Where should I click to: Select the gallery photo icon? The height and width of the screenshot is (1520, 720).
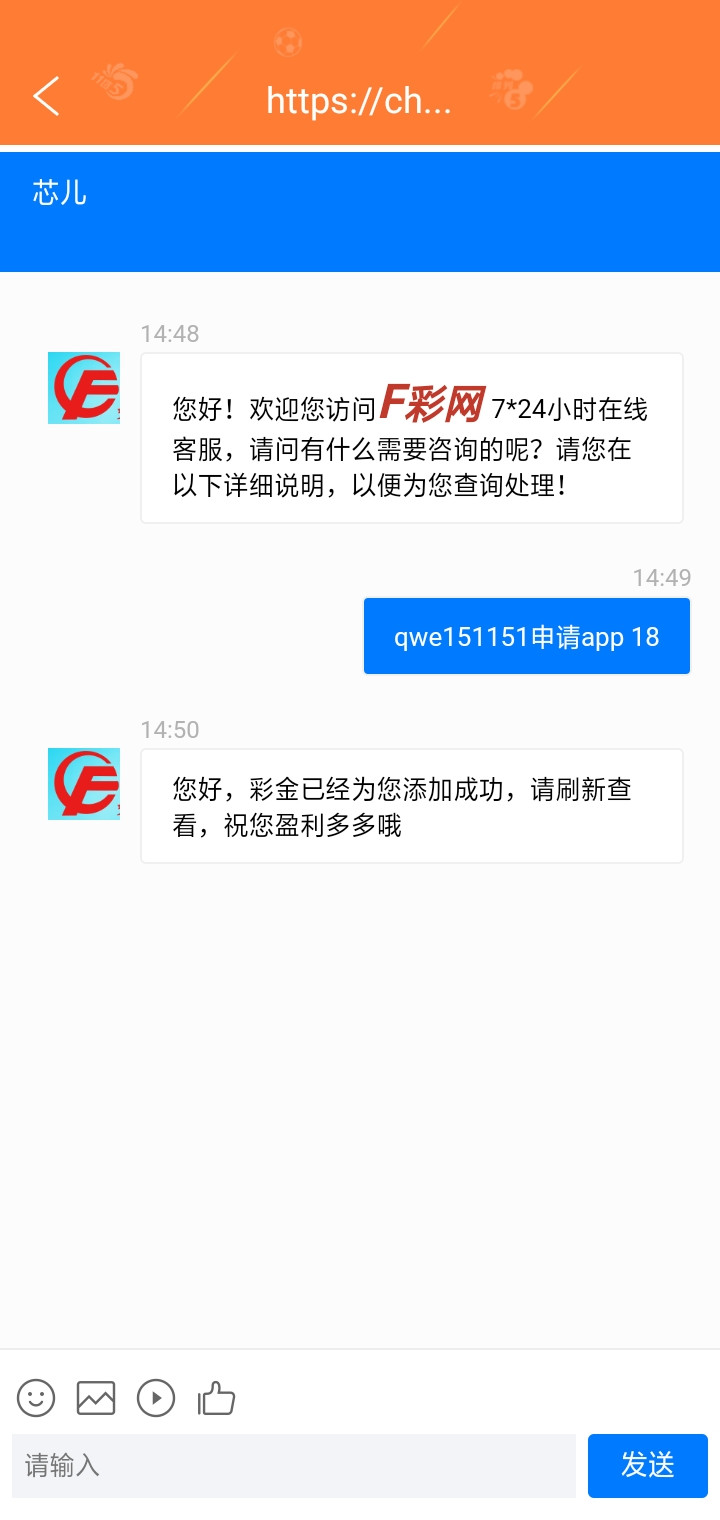click(x=95, y=1398)
